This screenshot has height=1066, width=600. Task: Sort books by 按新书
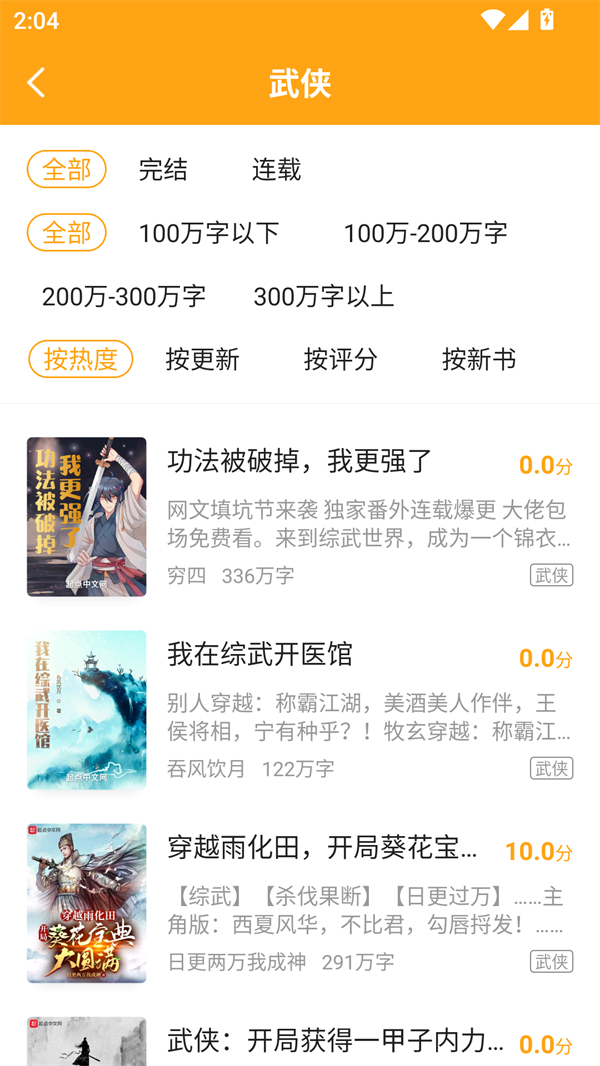(478, 359)
